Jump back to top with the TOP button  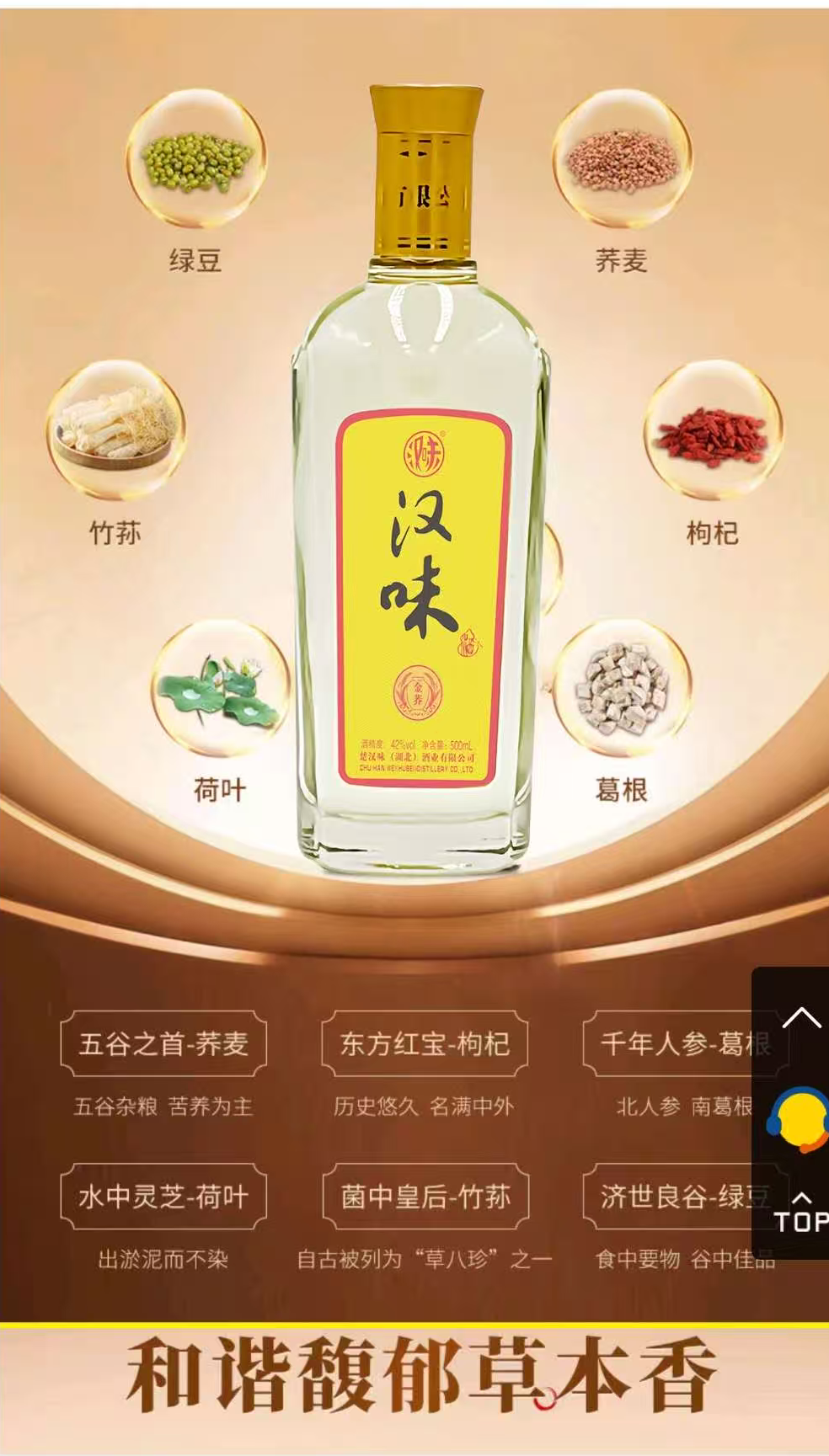[800, 1213]
